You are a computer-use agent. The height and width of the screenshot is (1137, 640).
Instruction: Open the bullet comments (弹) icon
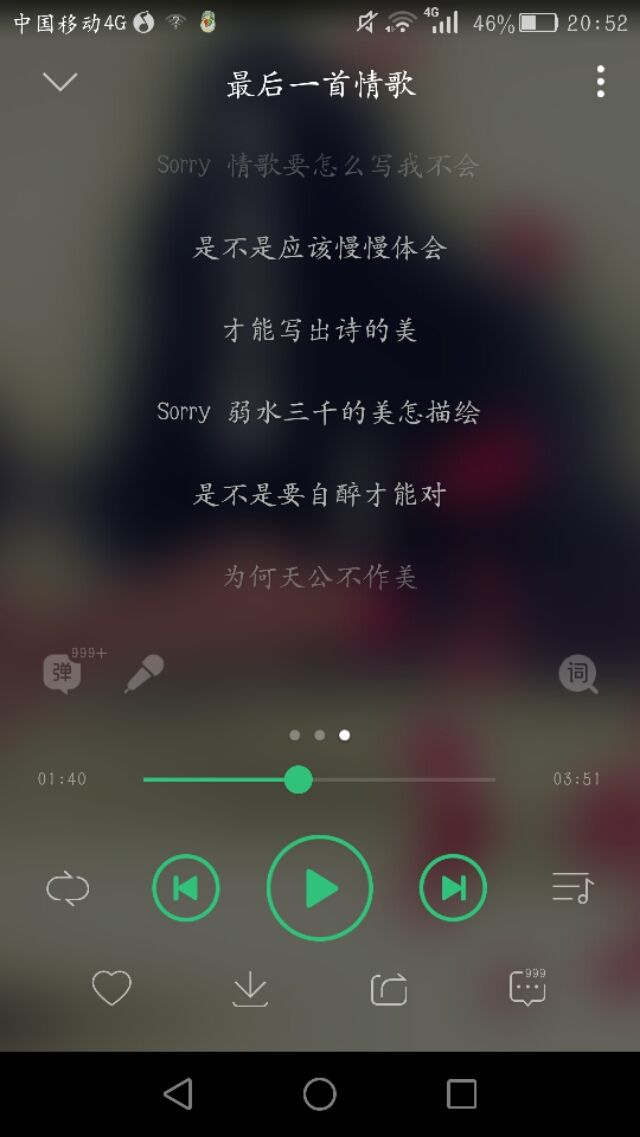pos(63,673)
